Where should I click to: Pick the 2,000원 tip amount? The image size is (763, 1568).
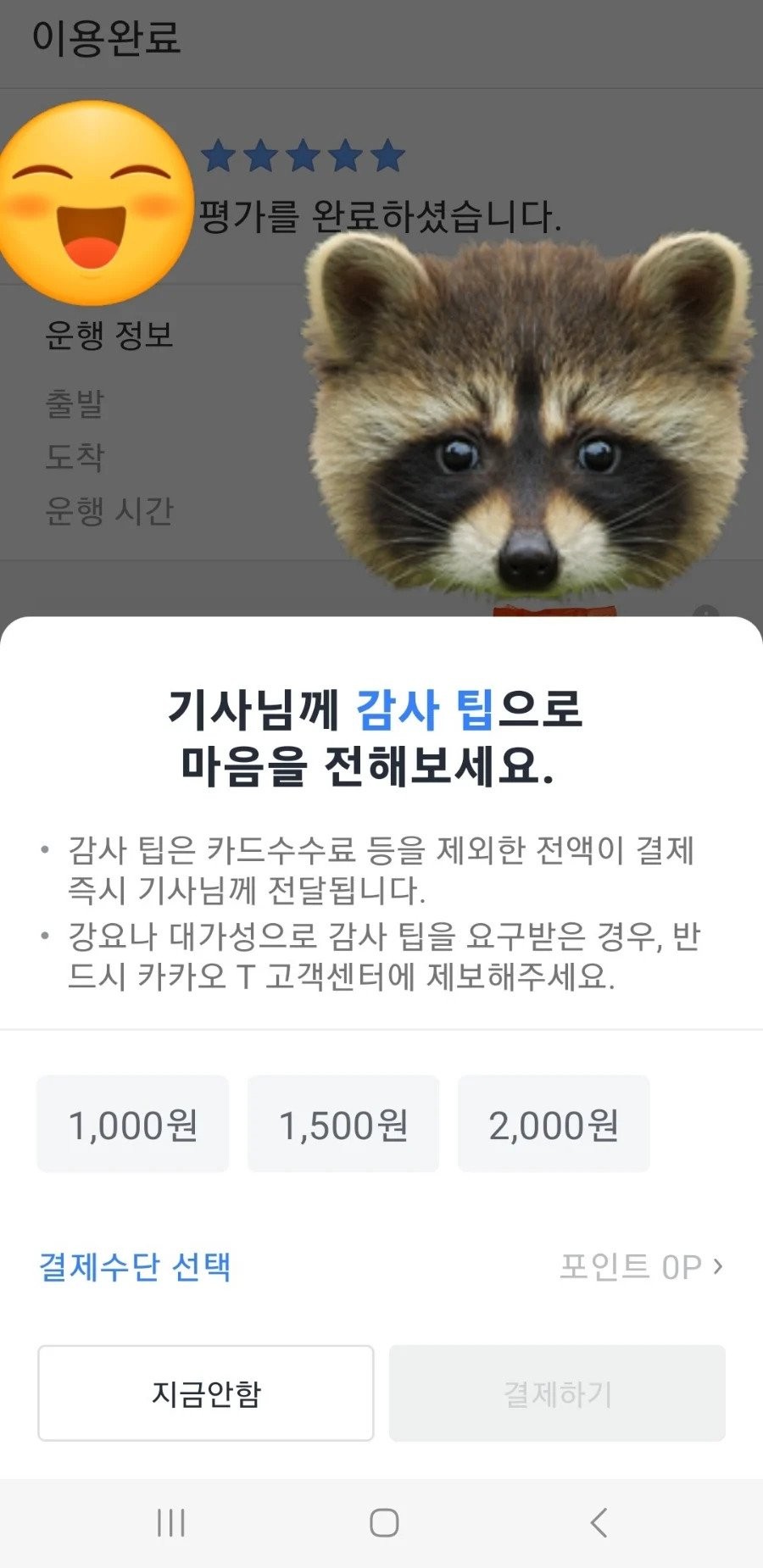click(x=554, y=1124)
